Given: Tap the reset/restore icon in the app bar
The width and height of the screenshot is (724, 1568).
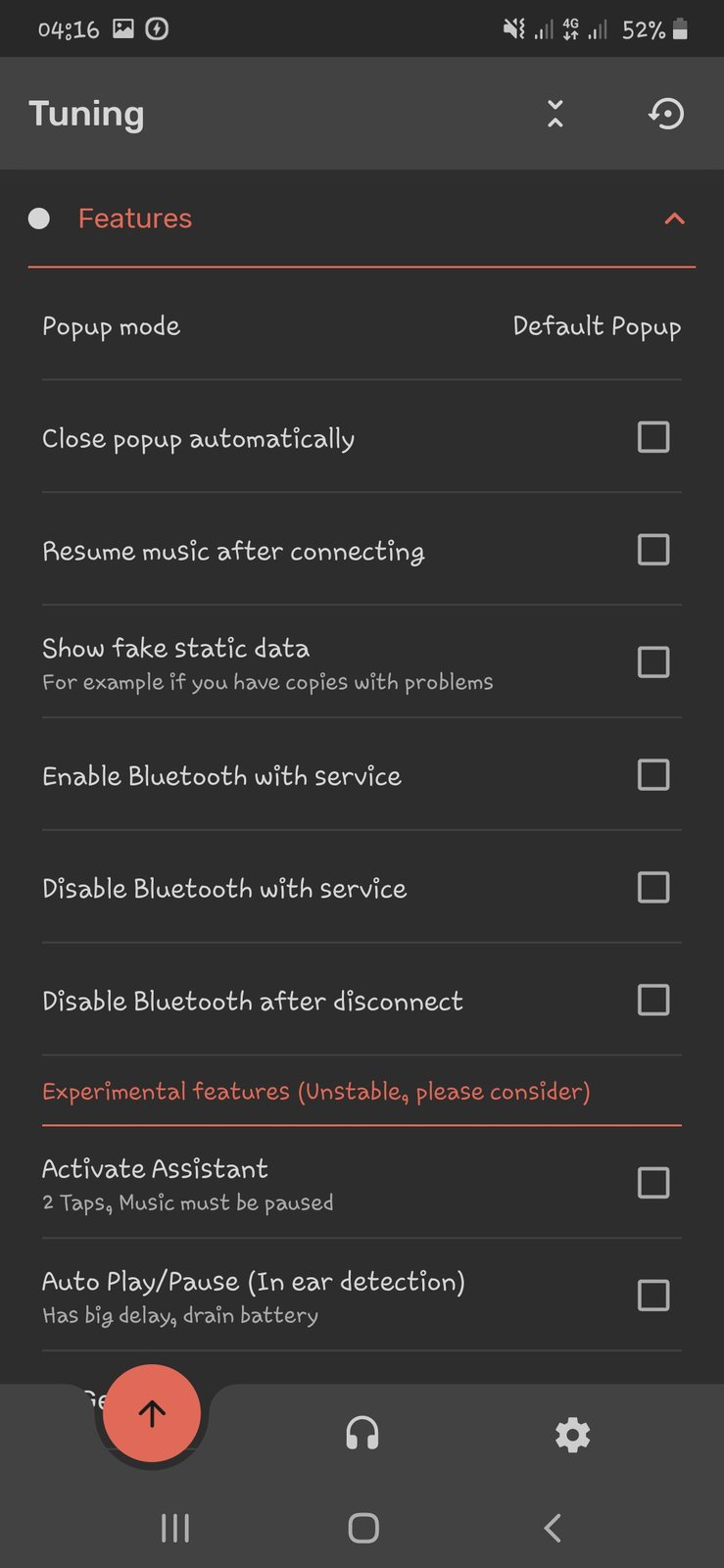Looking at the screenshot, I should [666, 114].
